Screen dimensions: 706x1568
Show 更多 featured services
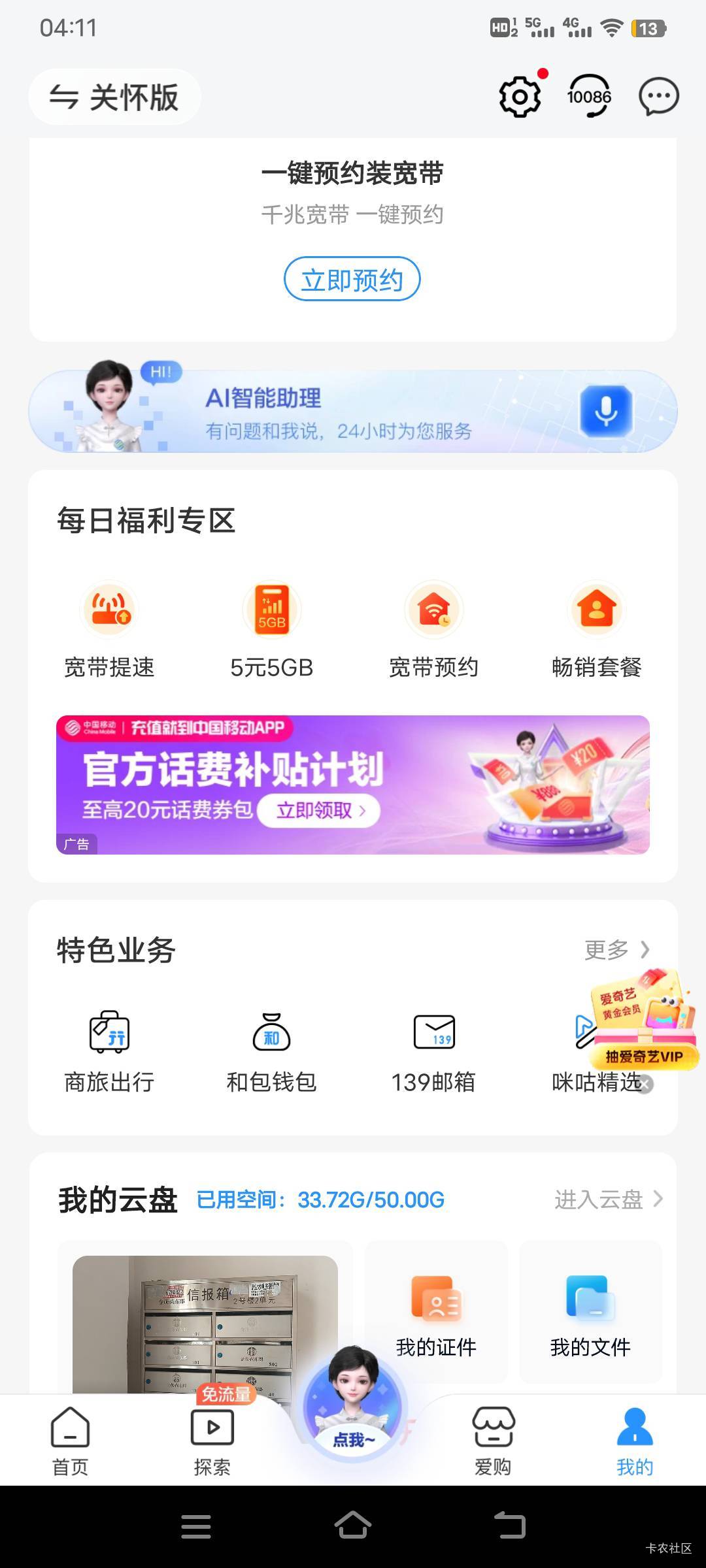[616, 949]
